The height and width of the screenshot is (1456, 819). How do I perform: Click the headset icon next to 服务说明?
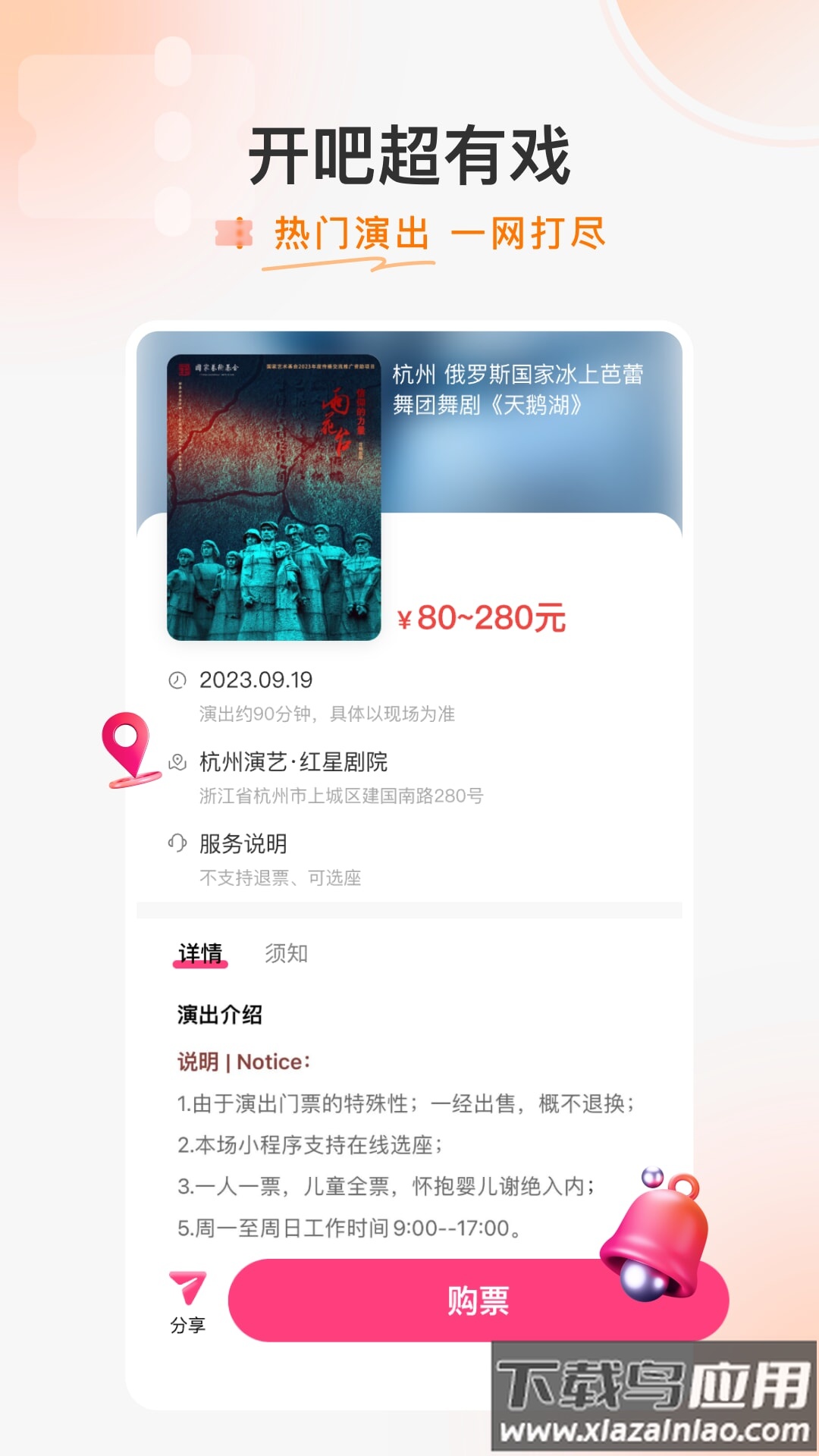pyautogui.click(x=176, y=844)
